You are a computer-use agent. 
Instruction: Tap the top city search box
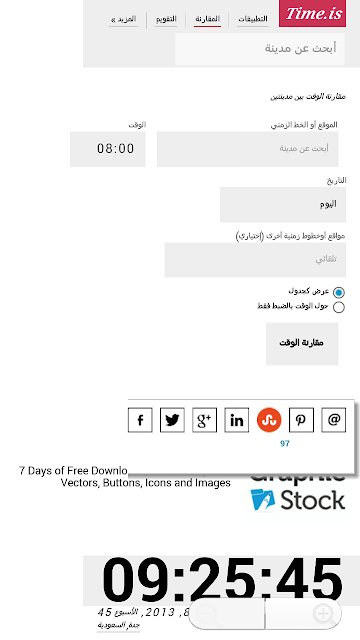click(260, 49)
